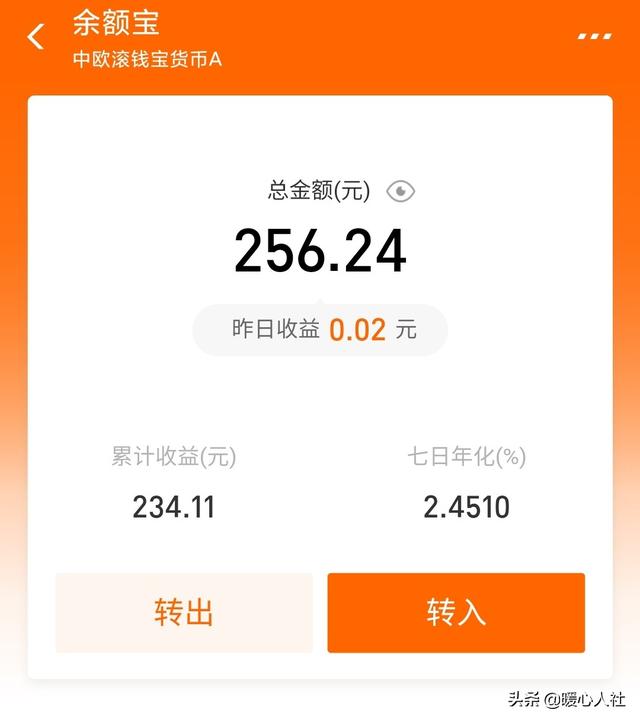Open the three-dot overflow menu

coord(594,36)
